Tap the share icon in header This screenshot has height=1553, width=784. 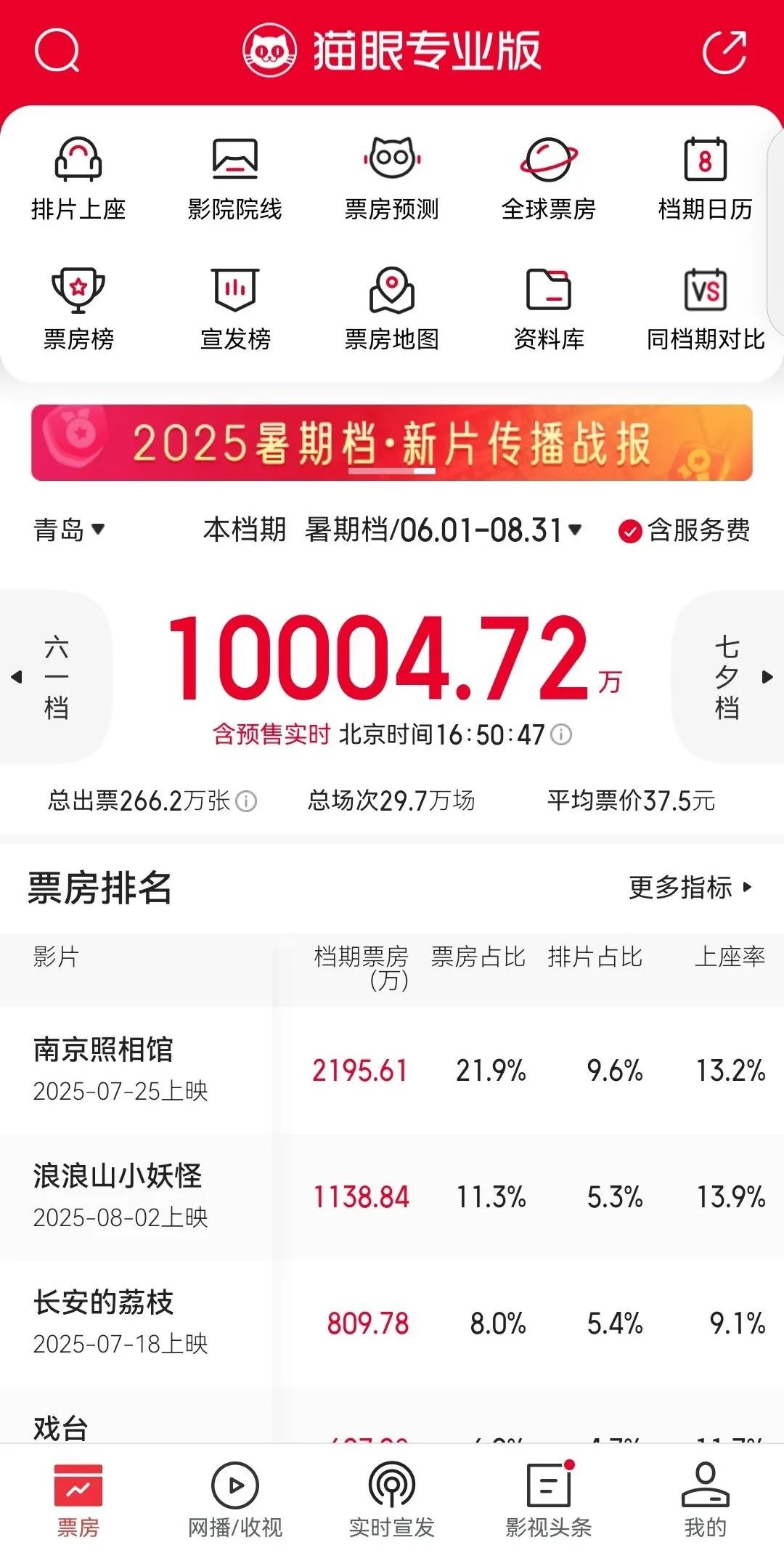[x=724, y=52]
